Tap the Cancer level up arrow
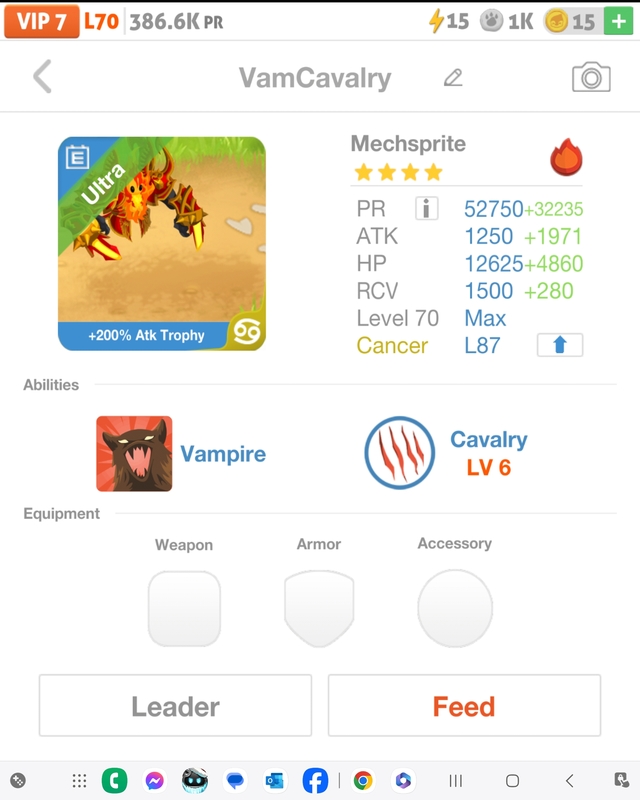The width and height of the screenshot is (640, 800). [559, 345]
